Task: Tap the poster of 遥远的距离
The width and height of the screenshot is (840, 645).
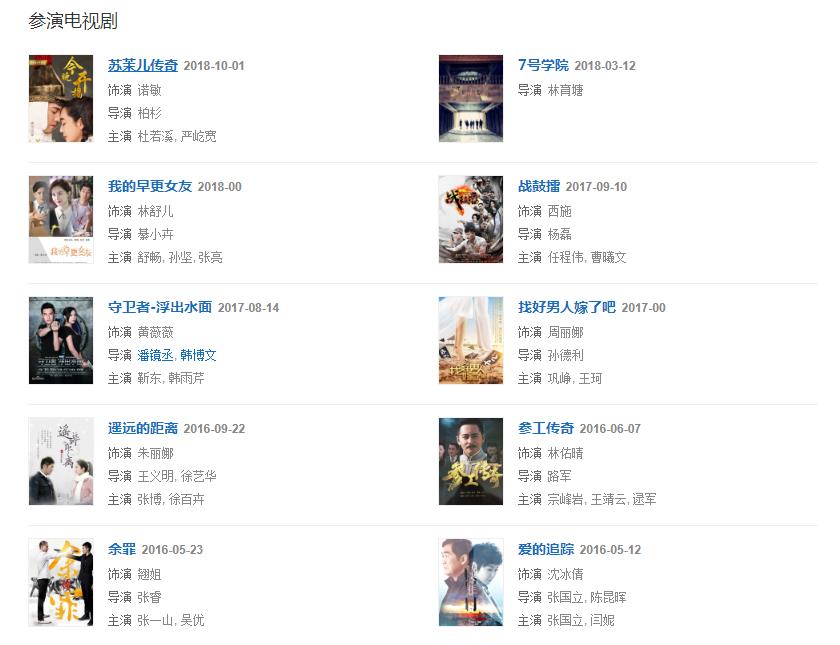Action: coord(61,461)
